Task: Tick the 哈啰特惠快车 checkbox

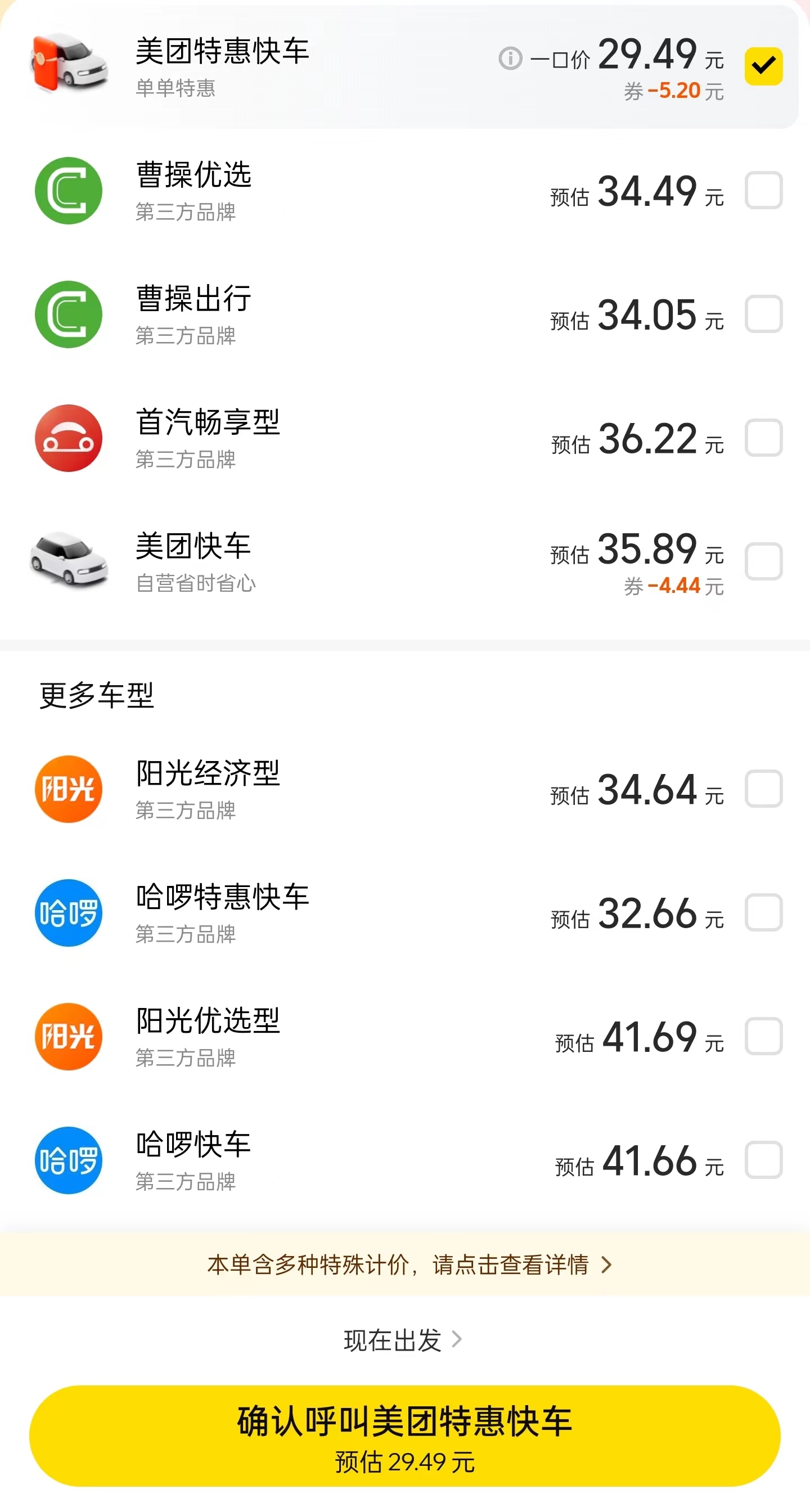Action: [x=763, y=913]
